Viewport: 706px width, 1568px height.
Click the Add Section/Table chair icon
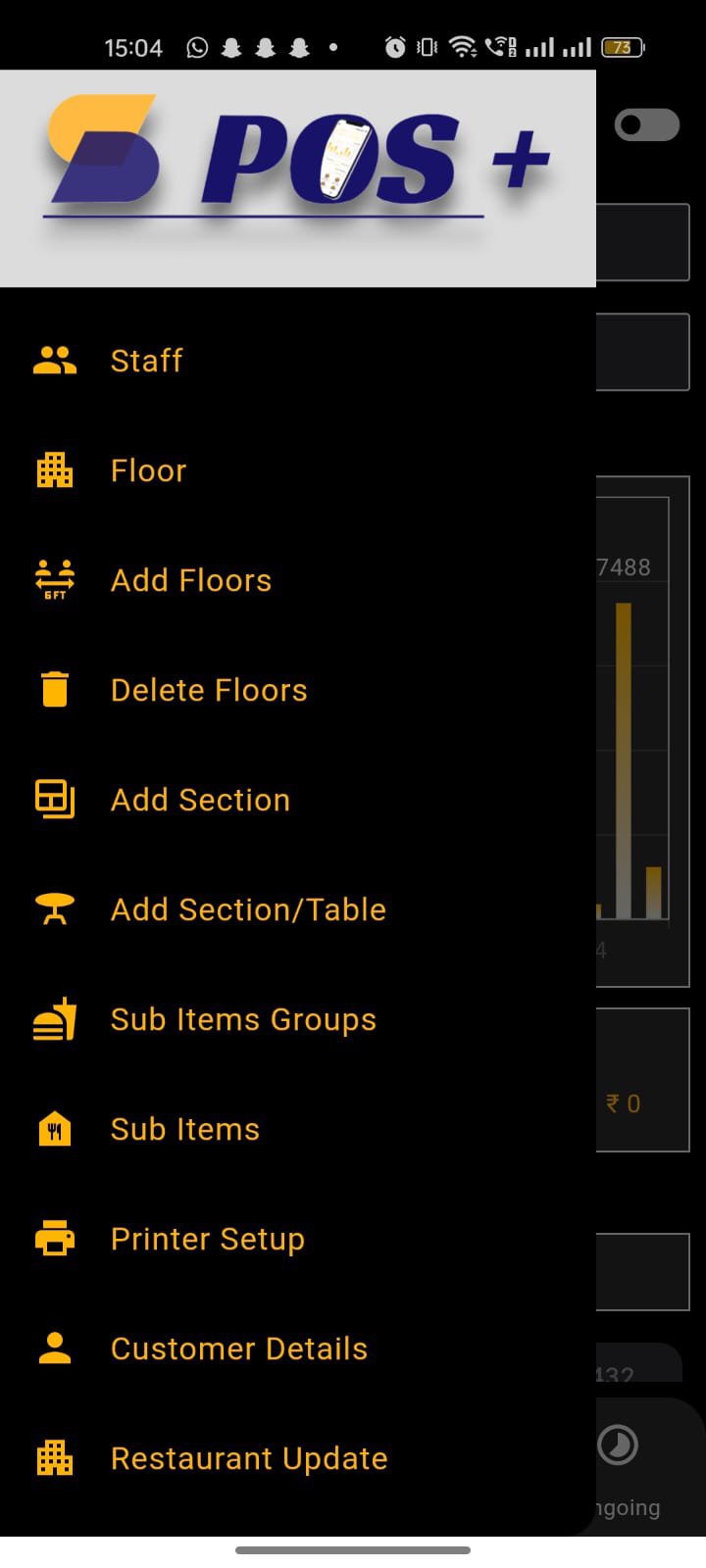(55, 908)
